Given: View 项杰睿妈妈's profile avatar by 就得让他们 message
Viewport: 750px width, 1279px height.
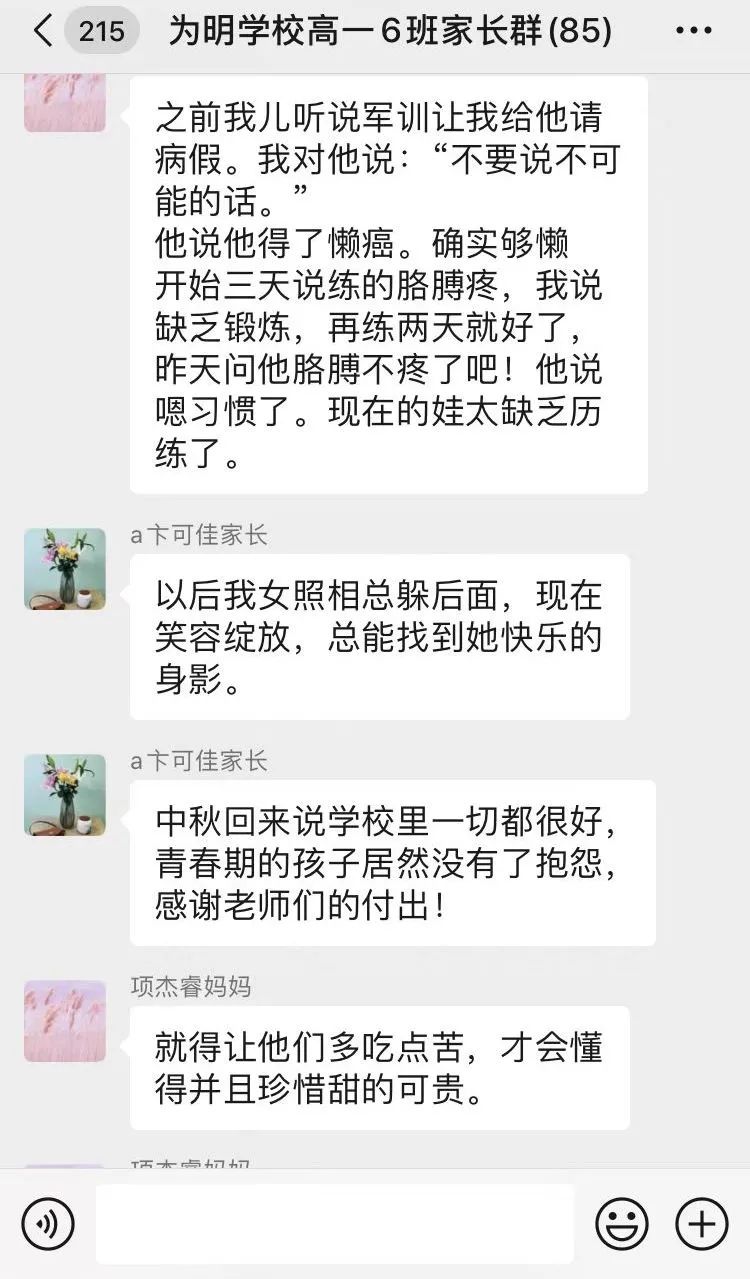Looking at the screenshot, I should click(65, 1021).
